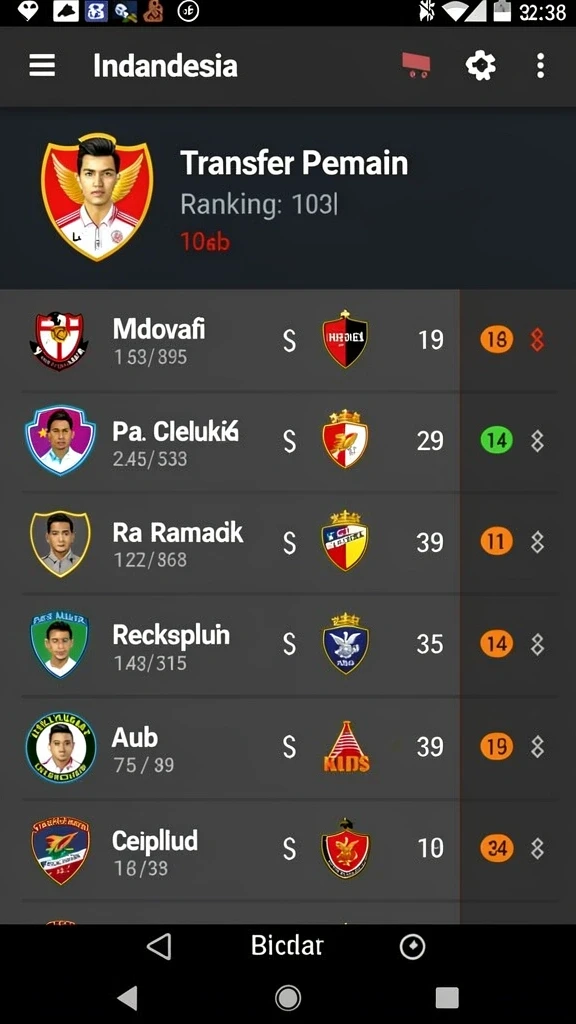Screen dimensions: 576x1024
Task: View the Reckspluin transfer entry
Action: click(288, 645)
